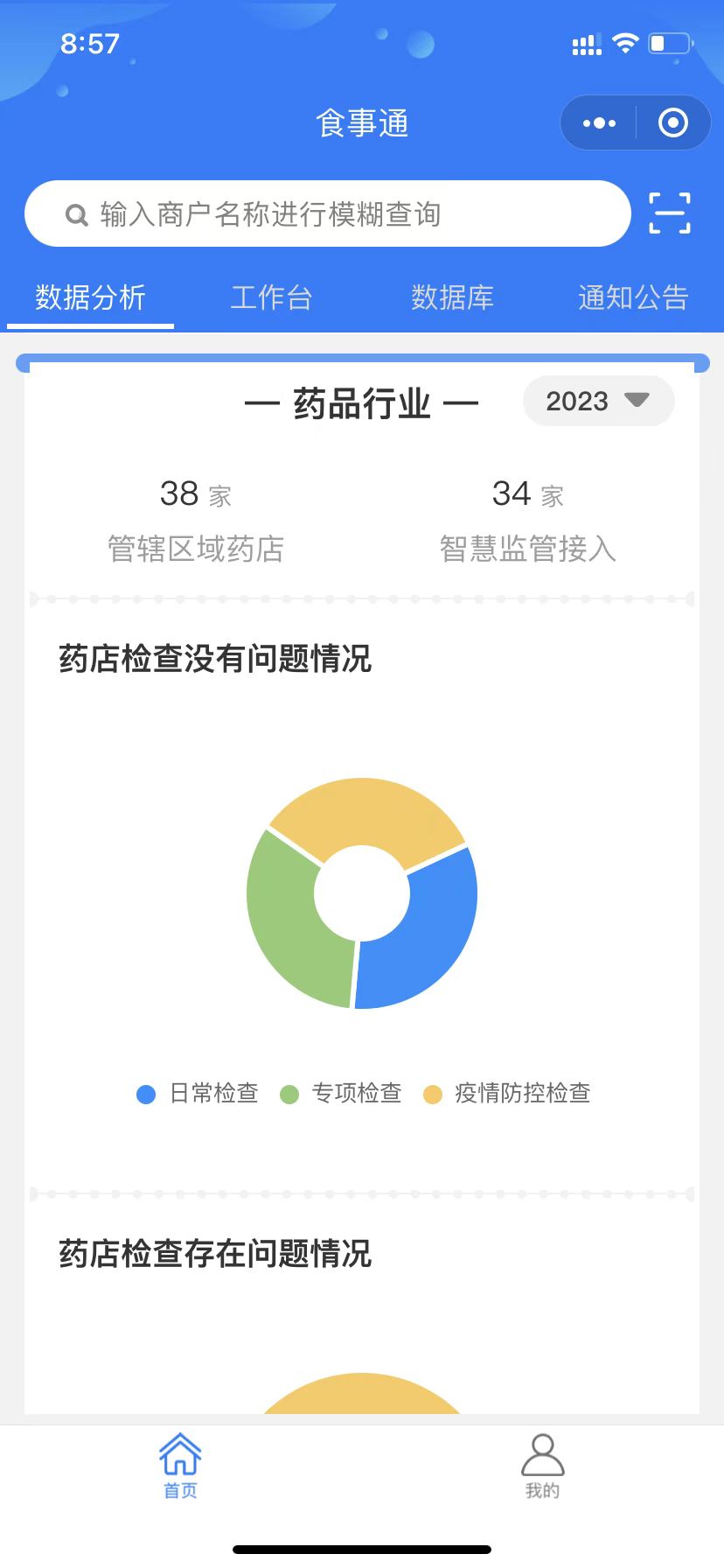Open the scan code icon
The height and width of the screenshot is (1568, 724).
click(670, 213)
